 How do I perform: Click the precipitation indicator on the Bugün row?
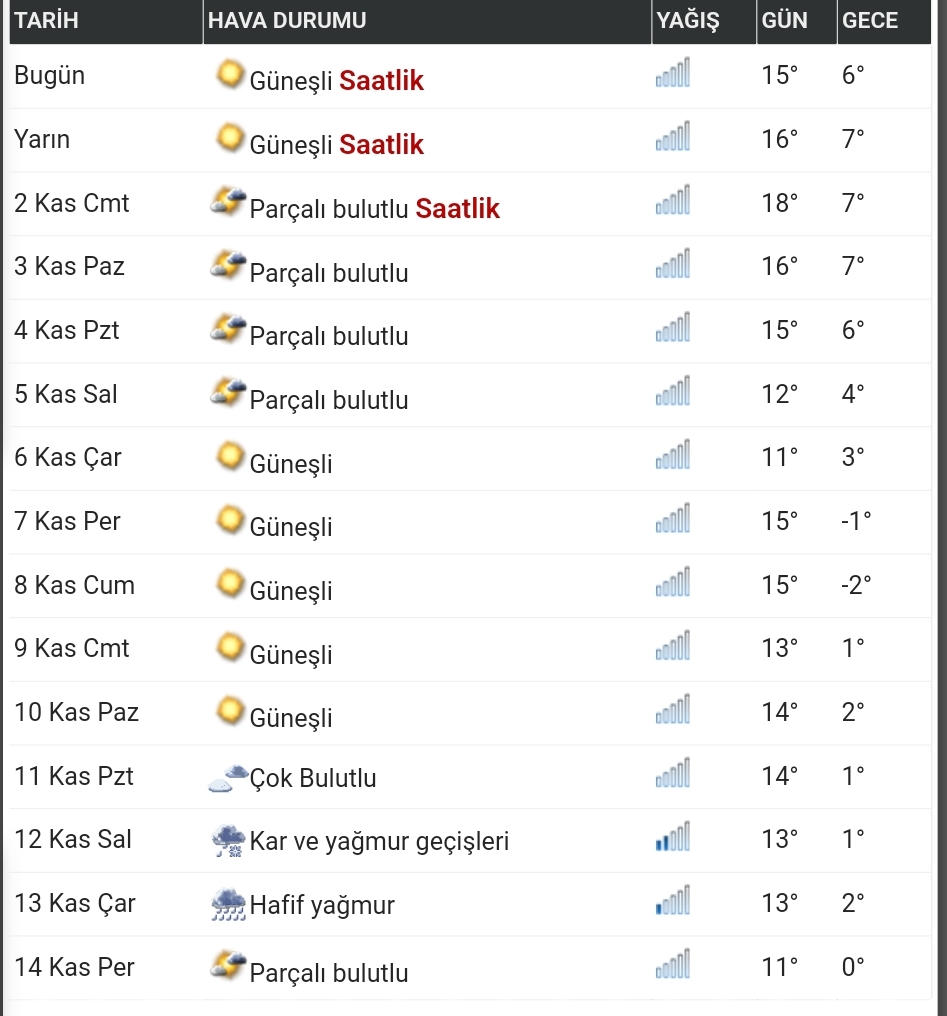click(671, 71)
